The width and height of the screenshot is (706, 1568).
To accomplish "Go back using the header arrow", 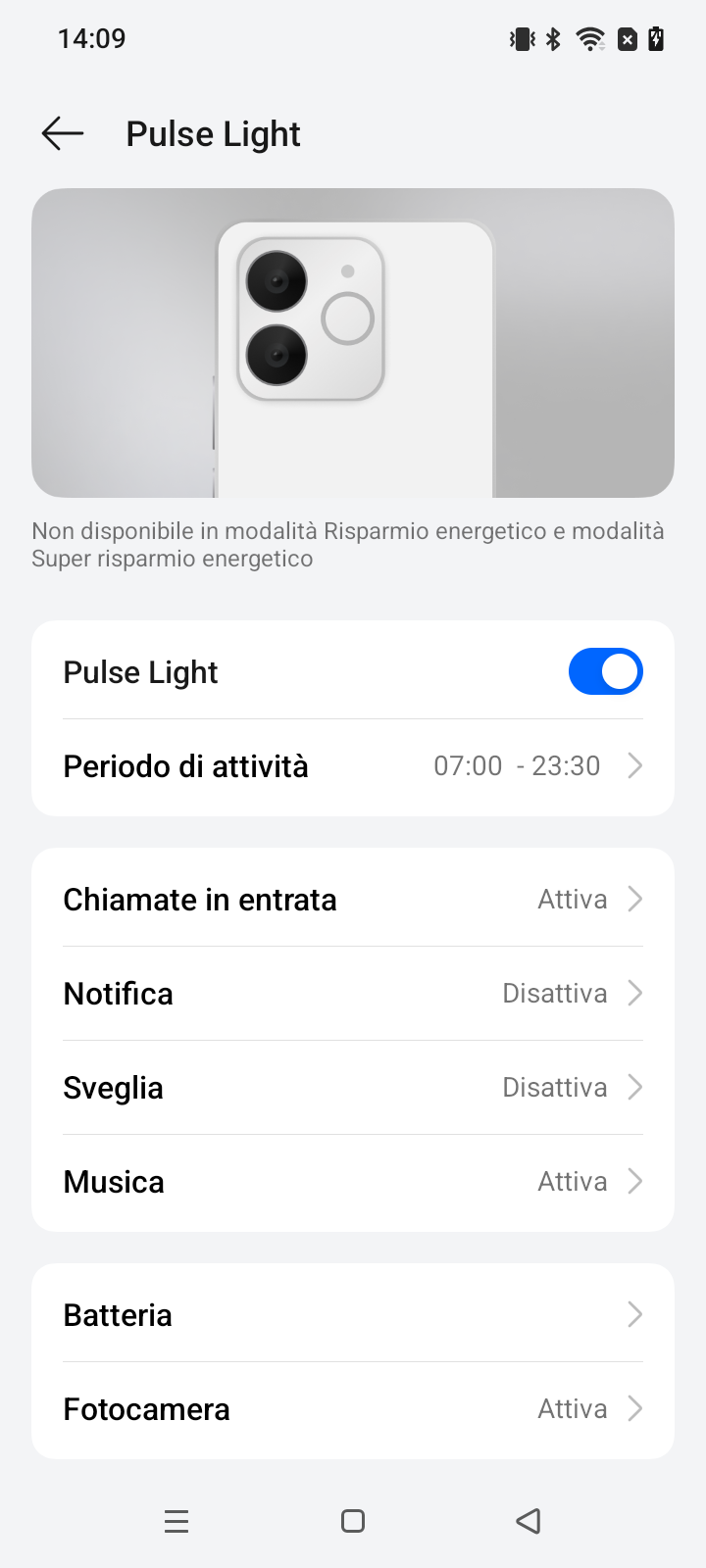I will [x=63, y=133].
